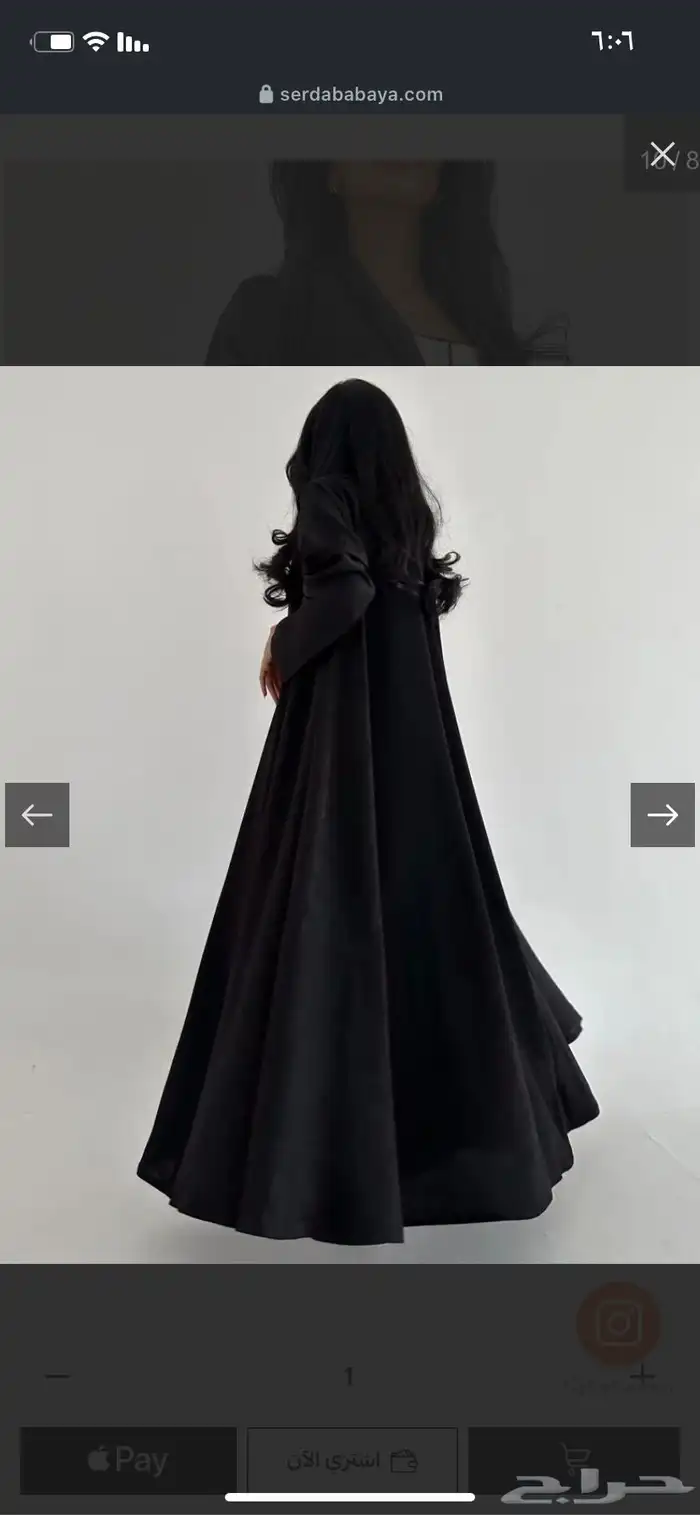Go back to the previous product photo

click(x=37, y=815)
